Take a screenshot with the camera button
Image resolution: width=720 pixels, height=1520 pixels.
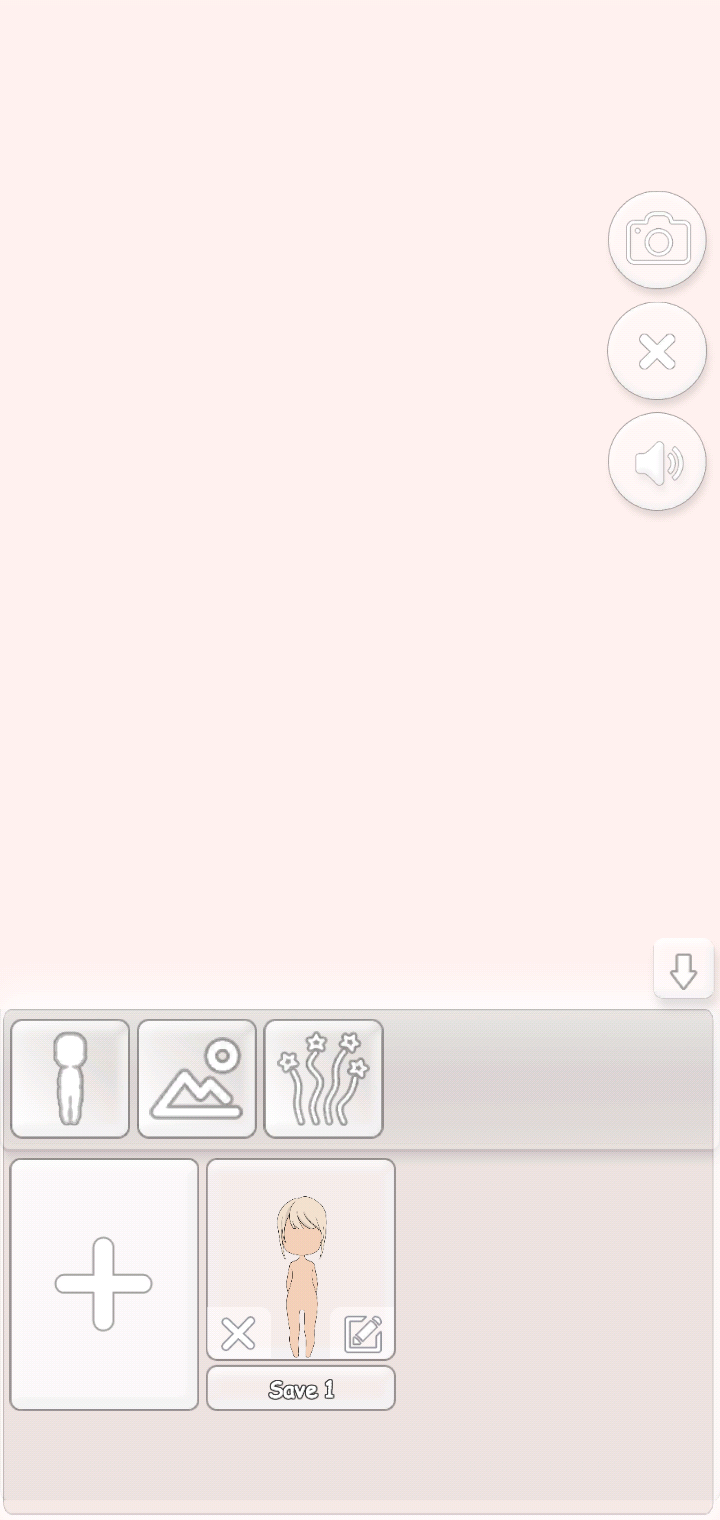click(x=657, y=240)
